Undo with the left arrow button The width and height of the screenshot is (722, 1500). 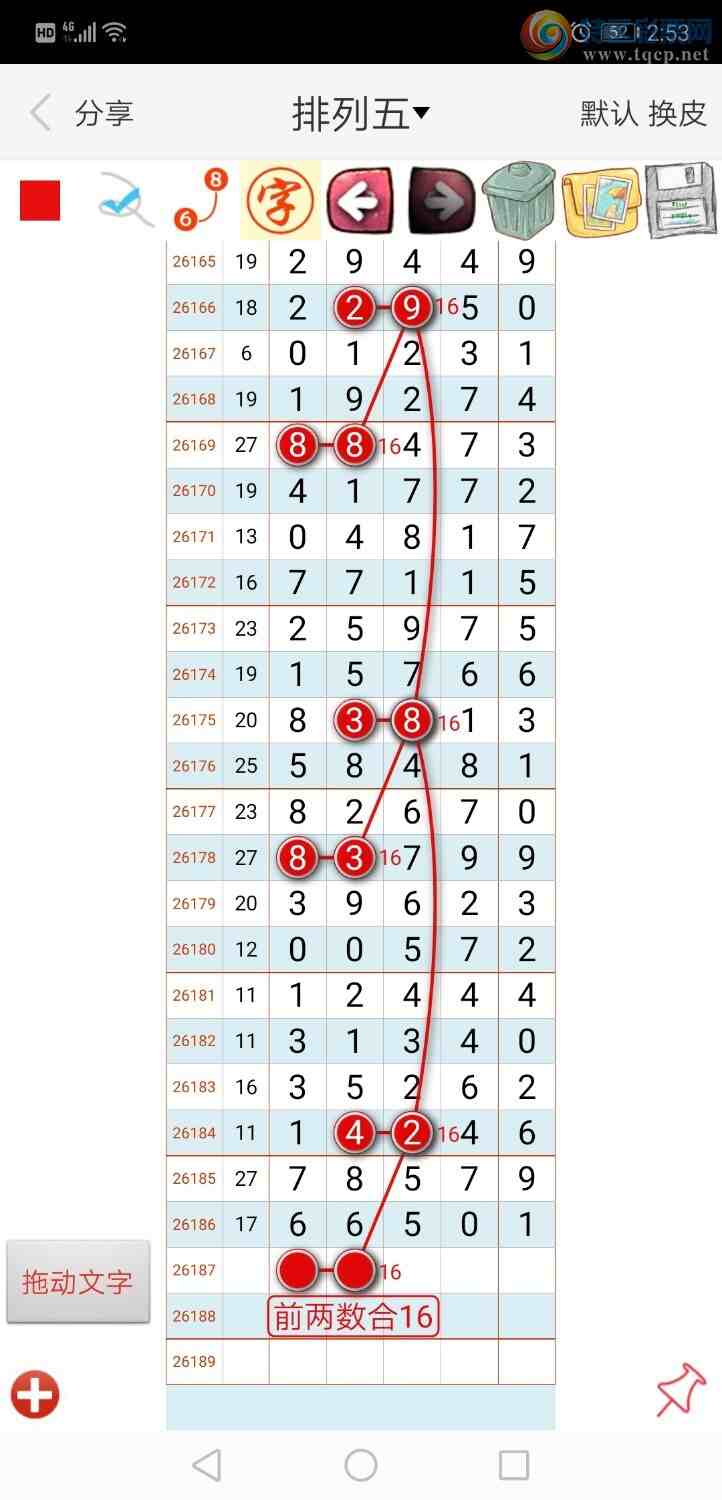coord(360,200)
